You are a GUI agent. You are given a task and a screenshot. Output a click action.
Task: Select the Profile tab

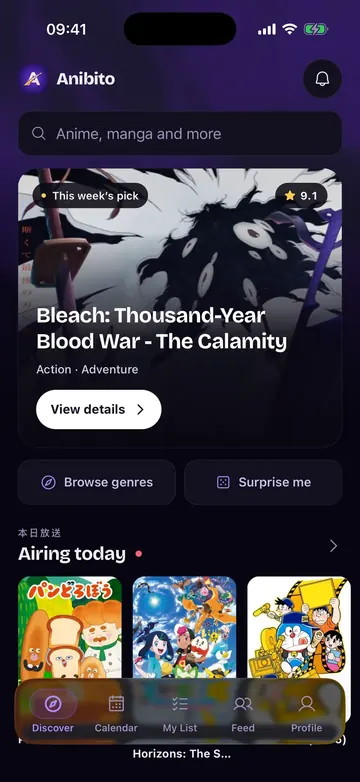[x=306, y=711]
